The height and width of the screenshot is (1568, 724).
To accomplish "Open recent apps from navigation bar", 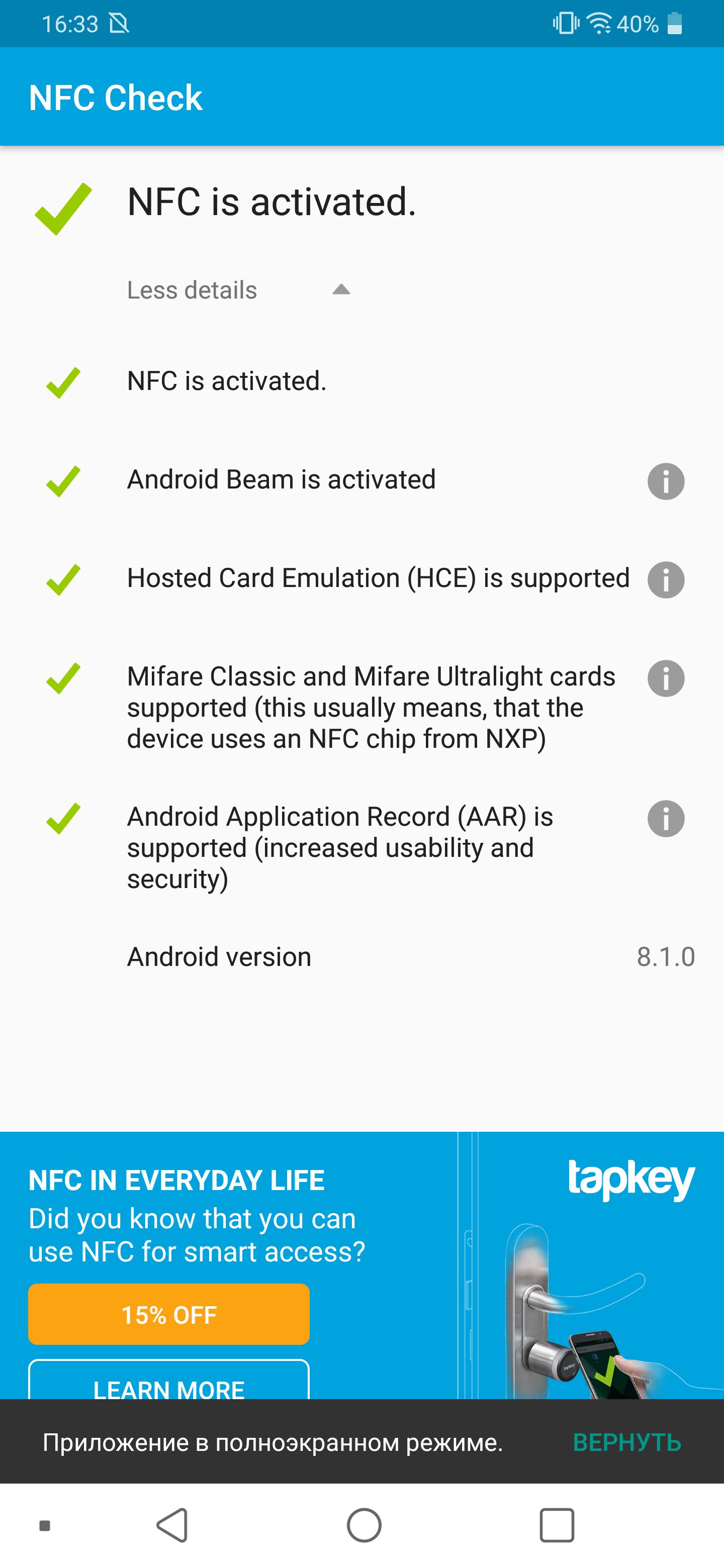I will tap(557, 1525).
